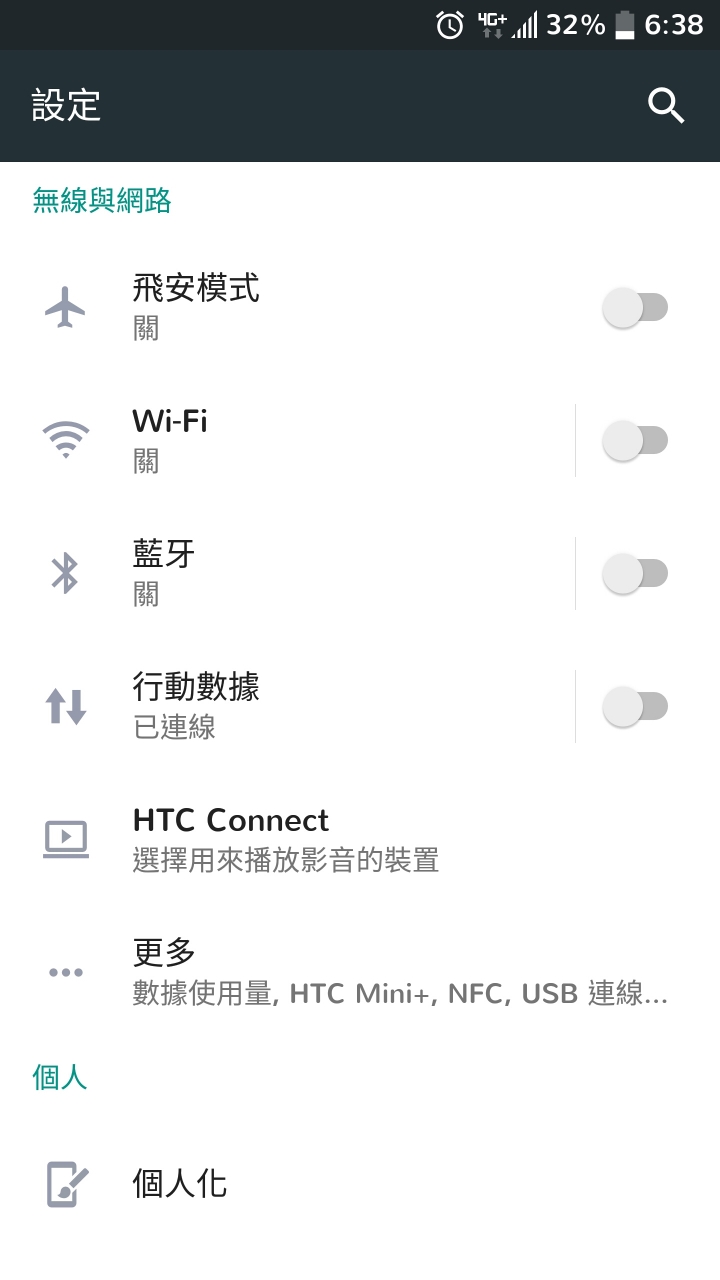Toggle the 飛安模式 airplane mode switch

point(635,307)
